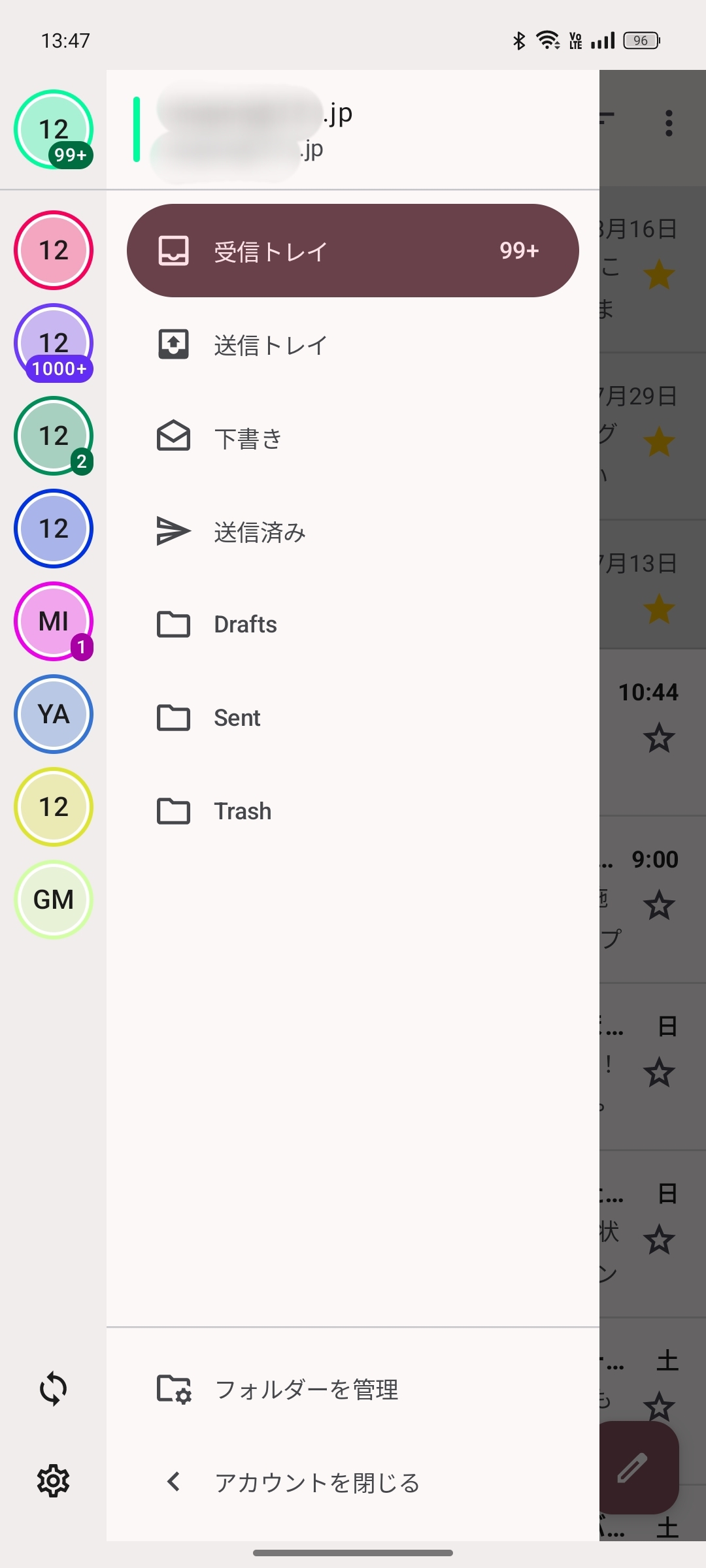
Task: Select the account avatar with badge 2
Action: (54, 436)
